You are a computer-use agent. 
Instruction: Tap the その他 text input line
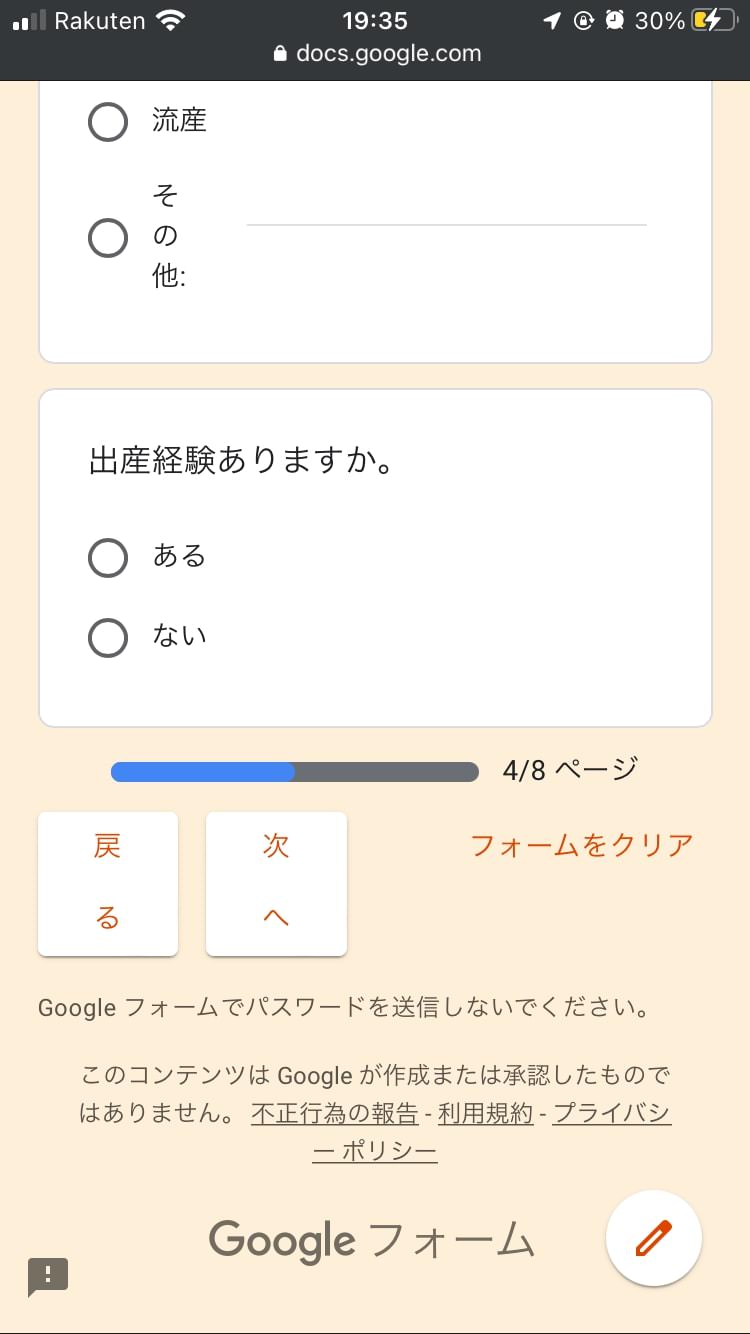(446, 210)
